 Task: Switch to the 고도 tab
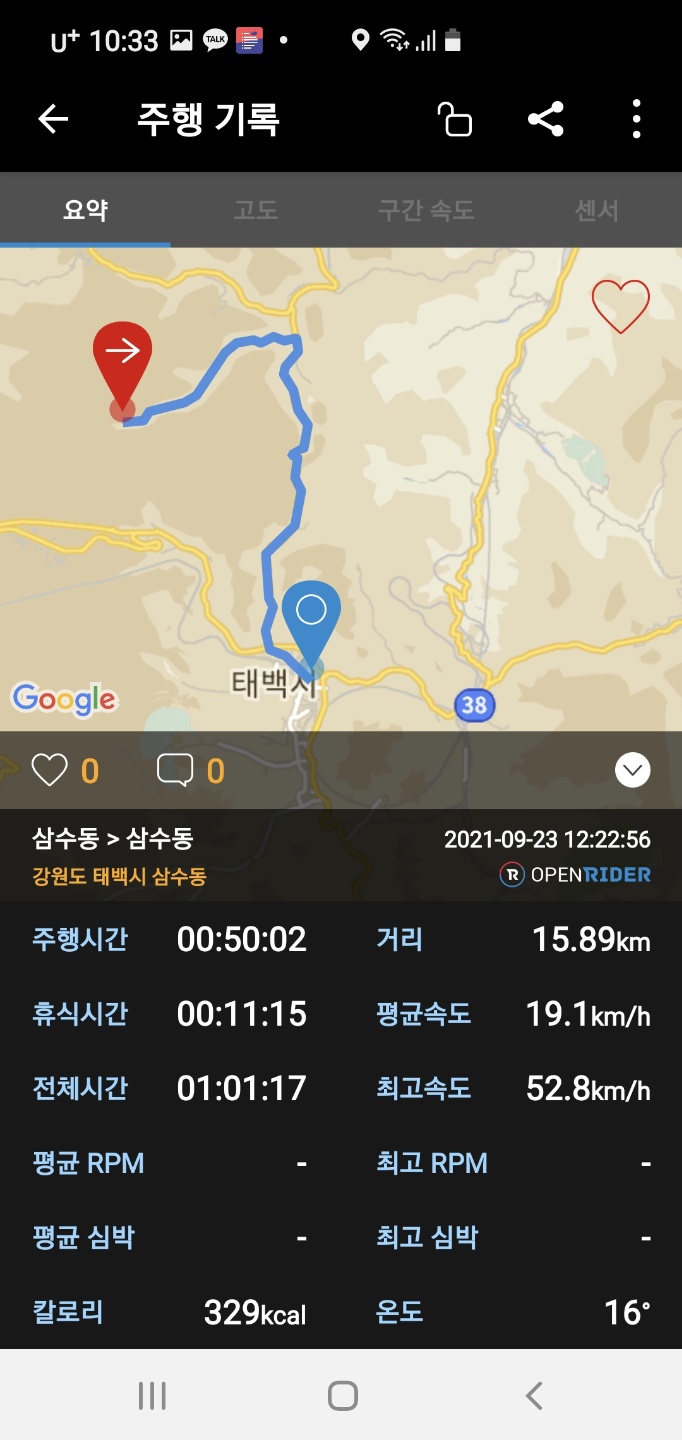[x=255, y=210]
